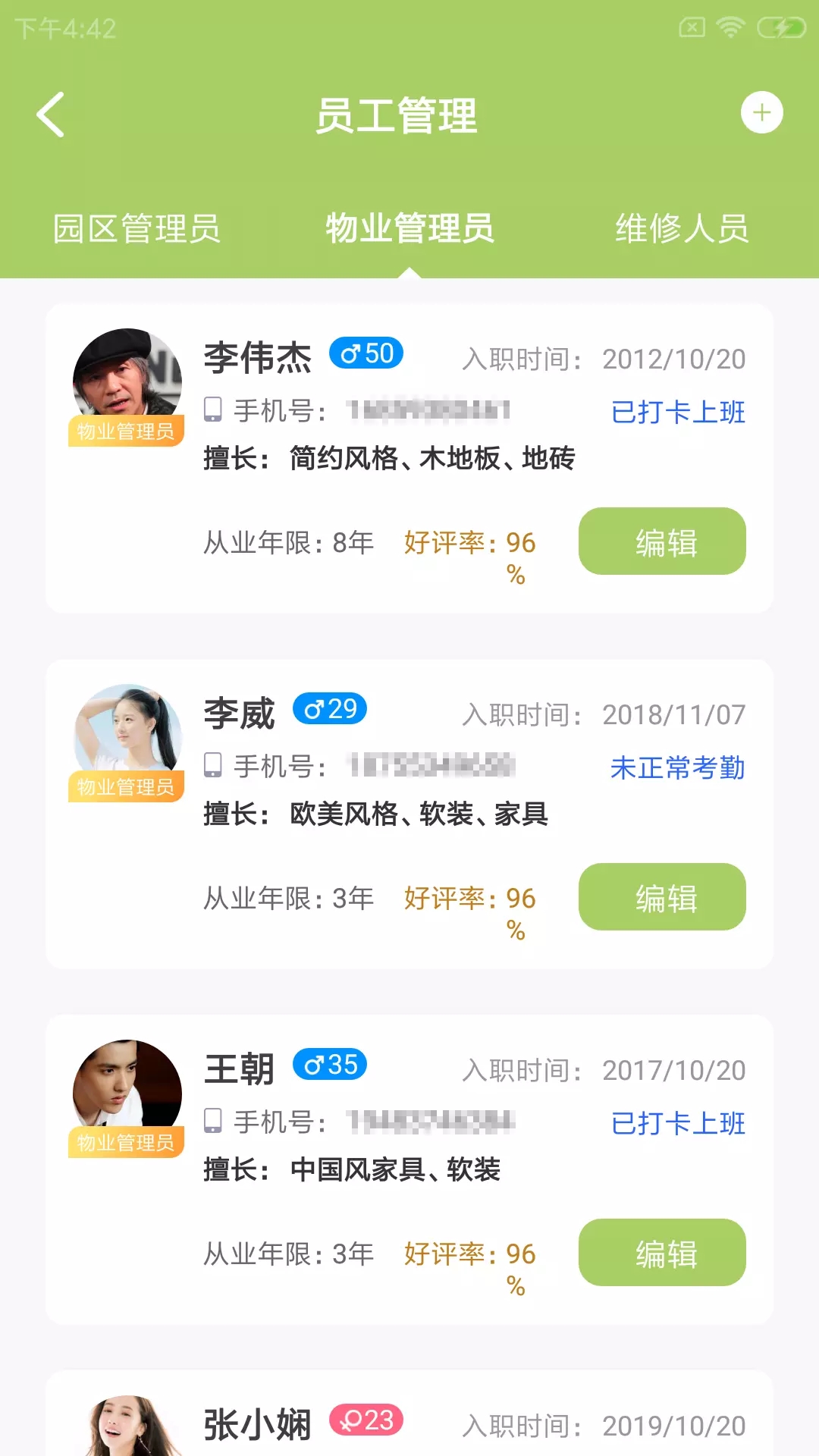Tap the male gender badge showing 29 beside 李威
Image resolution: width=819 pixels, height=1456 pixels.
pos(330,708)
